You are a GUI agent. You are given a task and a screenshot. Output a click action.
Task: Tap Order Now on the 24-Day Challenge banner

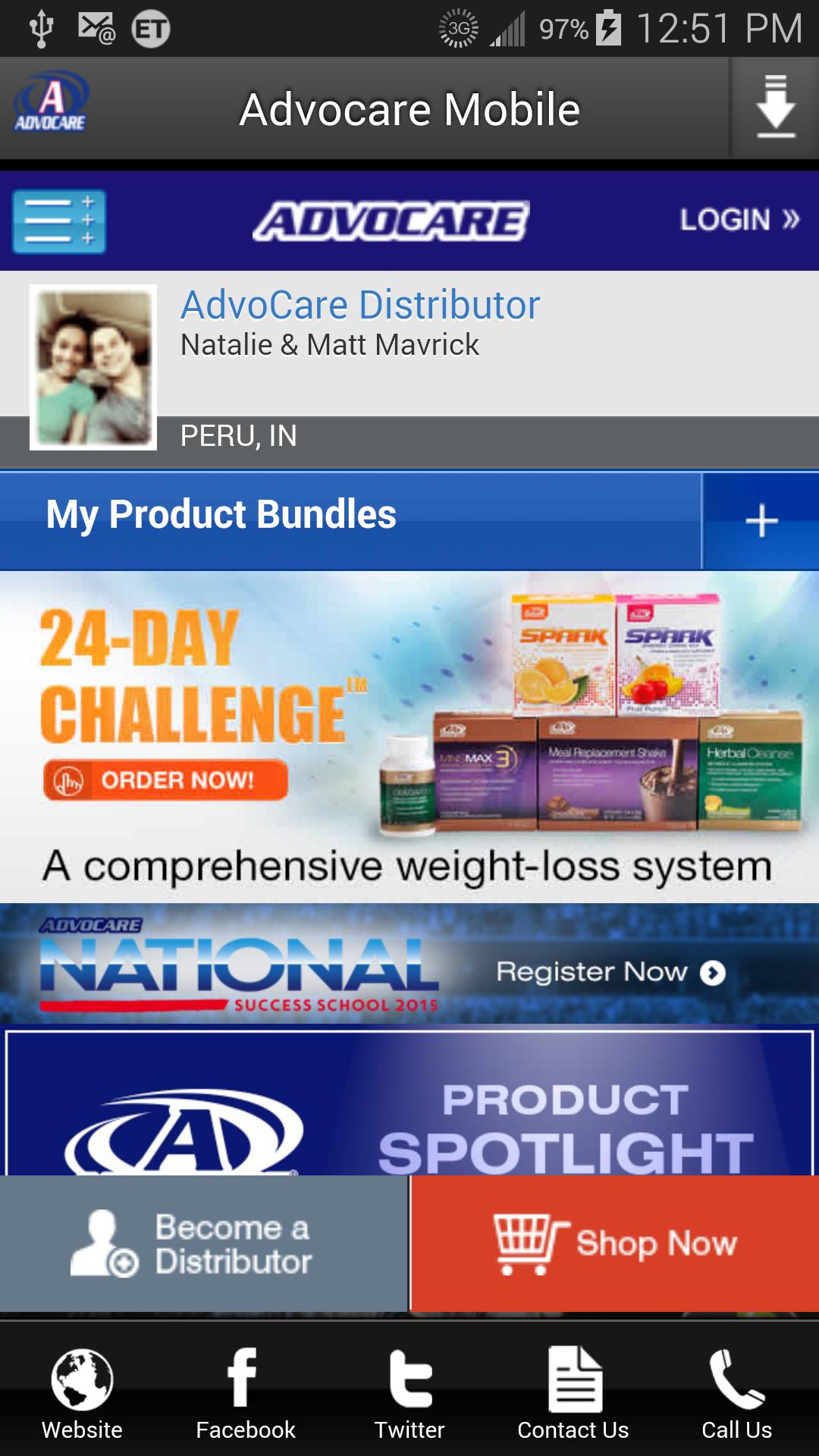165,780
